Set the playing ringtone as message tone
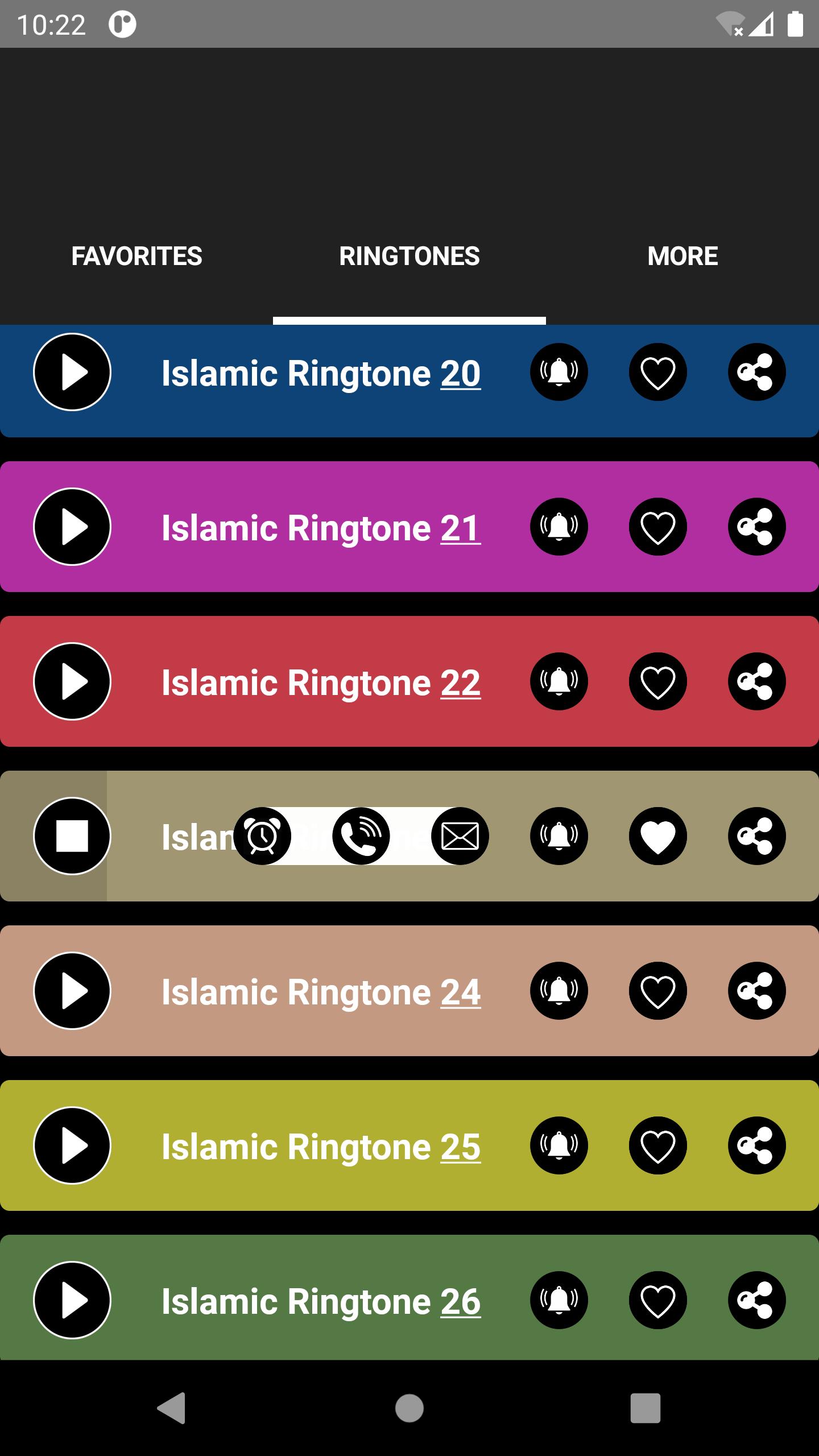Image resolution: width=819 pixels, height=1456 pixels. (460, 836)
